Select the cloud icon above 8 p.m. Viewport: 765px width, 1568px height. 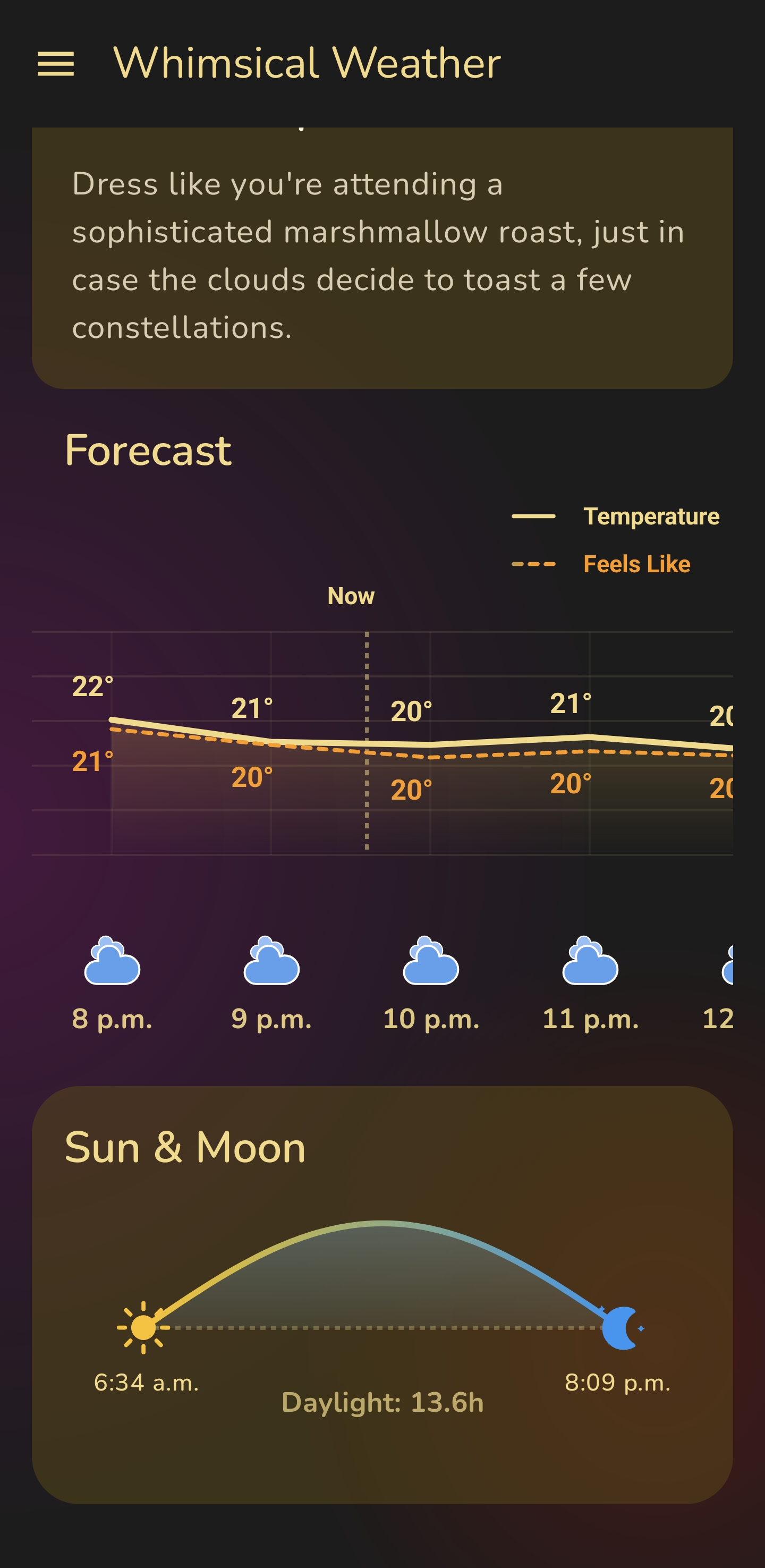click(113, 962)
